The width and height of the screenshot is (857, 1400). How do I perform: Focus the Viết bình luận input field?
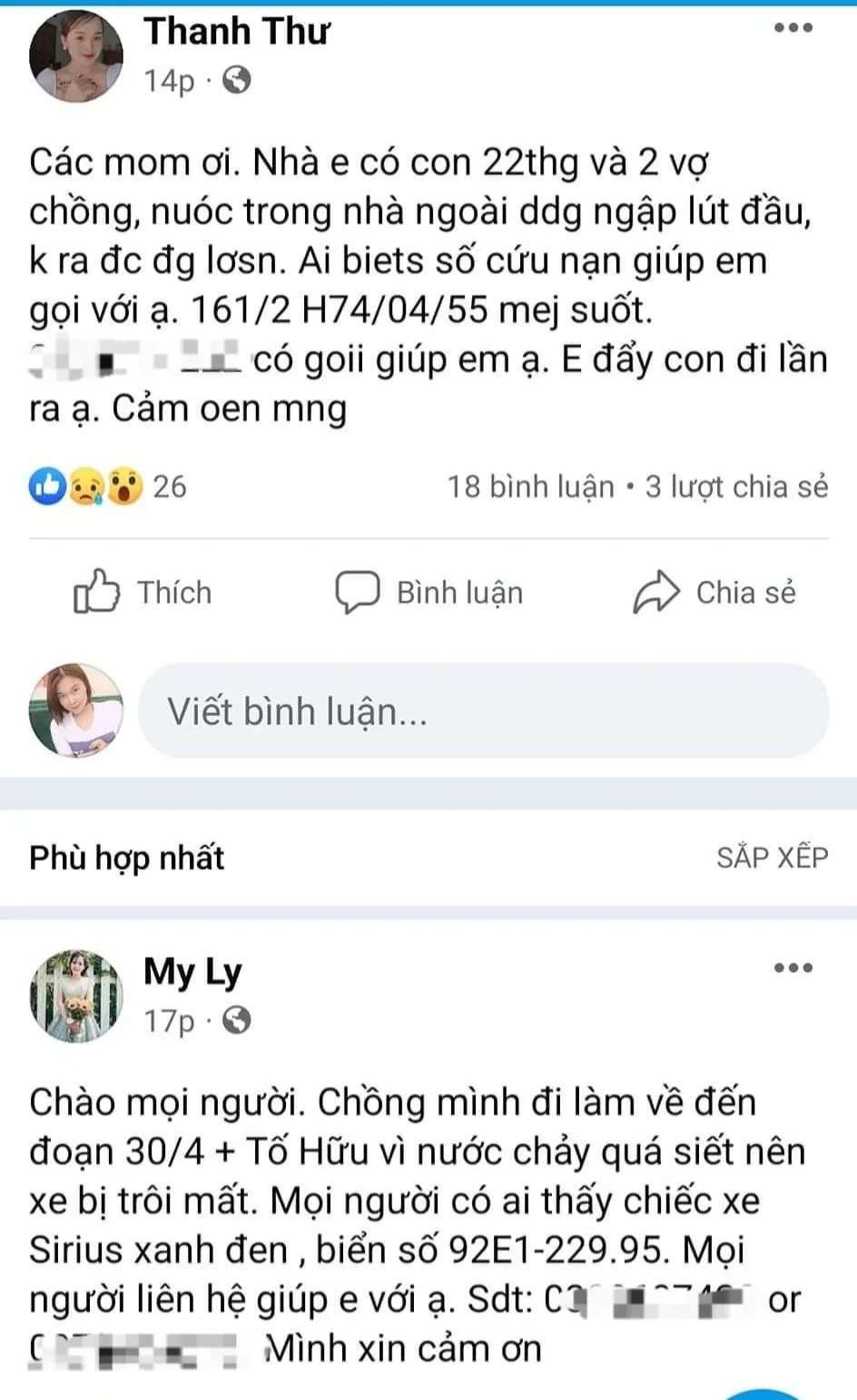(x=483, y=711)
